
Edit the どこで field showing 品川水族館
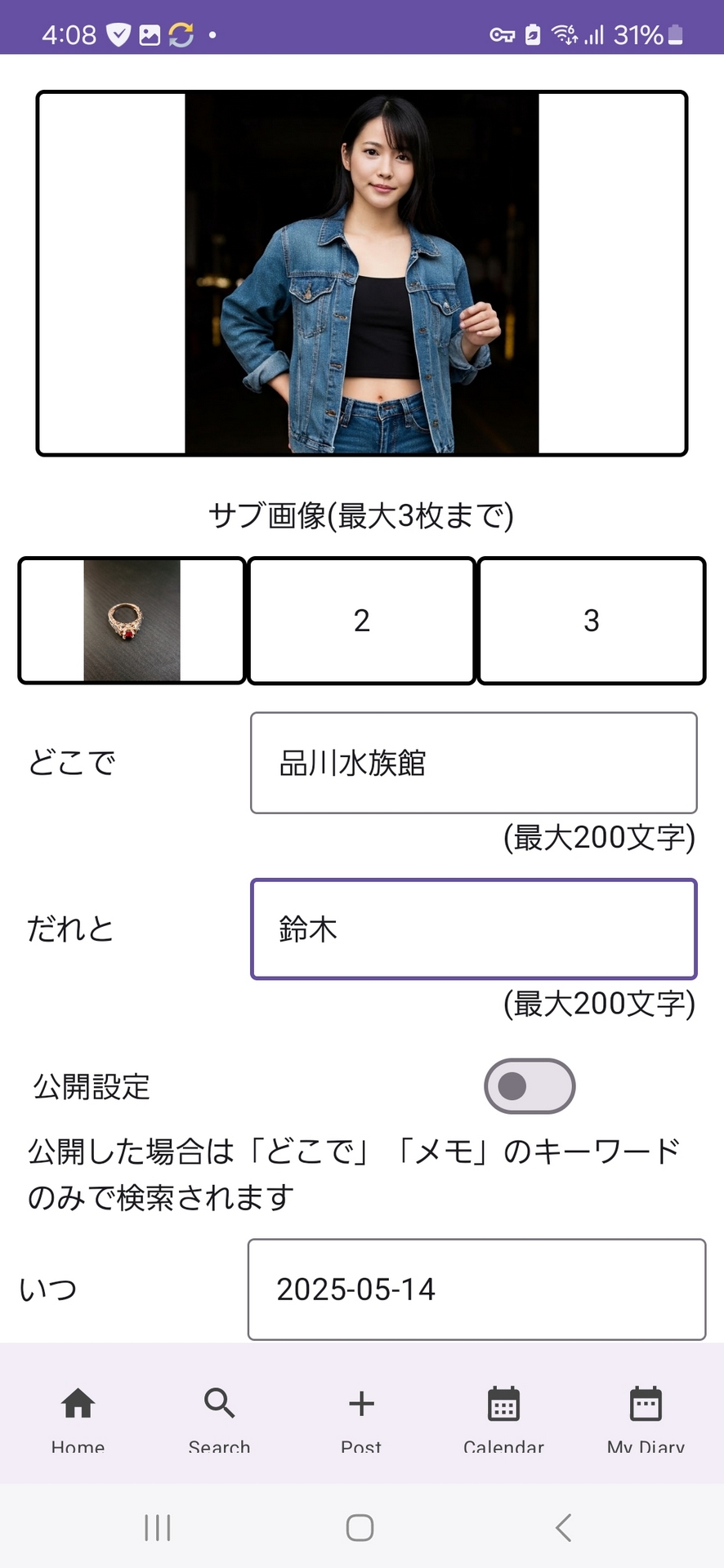[473, 763]
